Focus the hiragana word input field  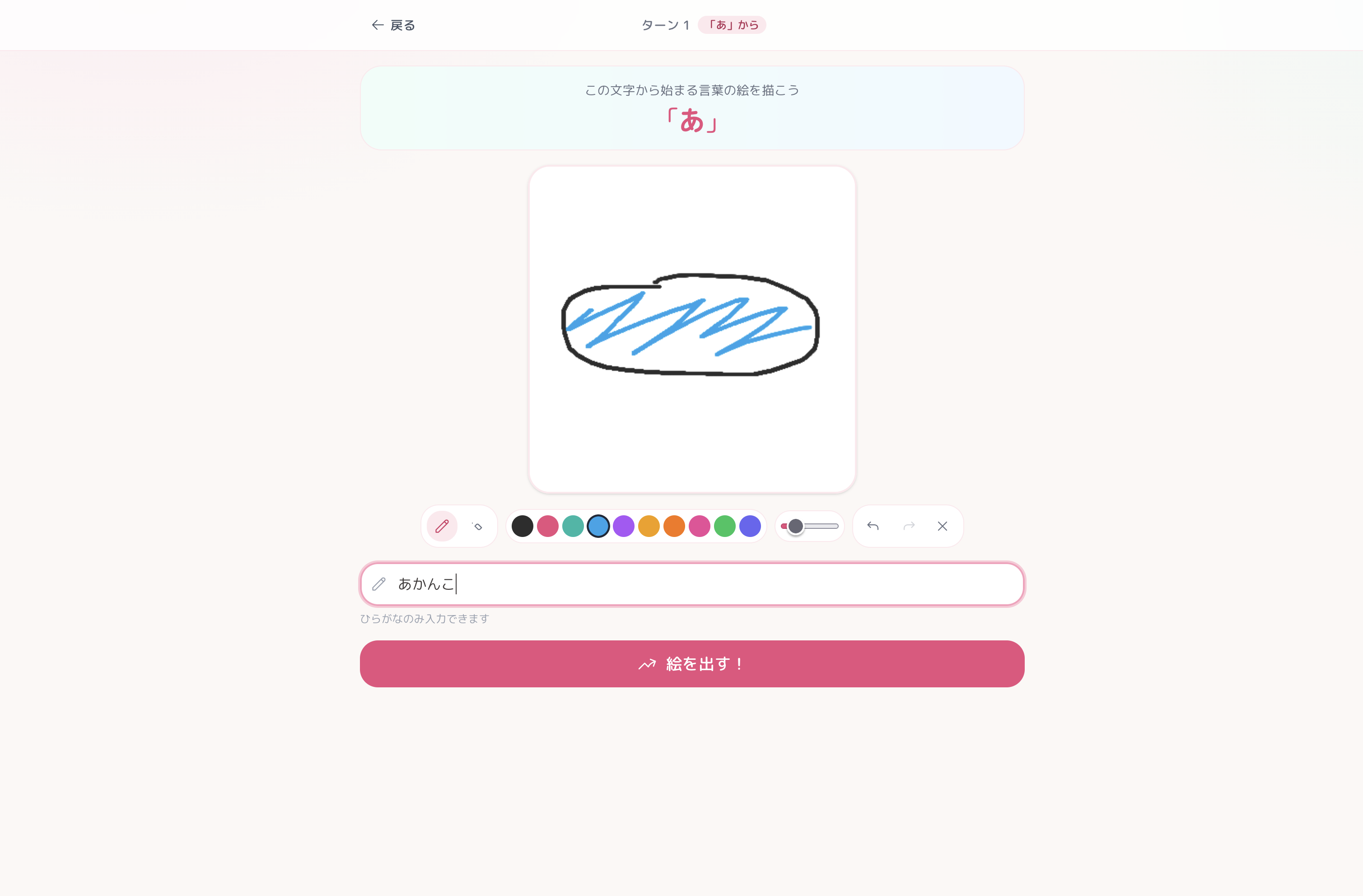(692, 584)
